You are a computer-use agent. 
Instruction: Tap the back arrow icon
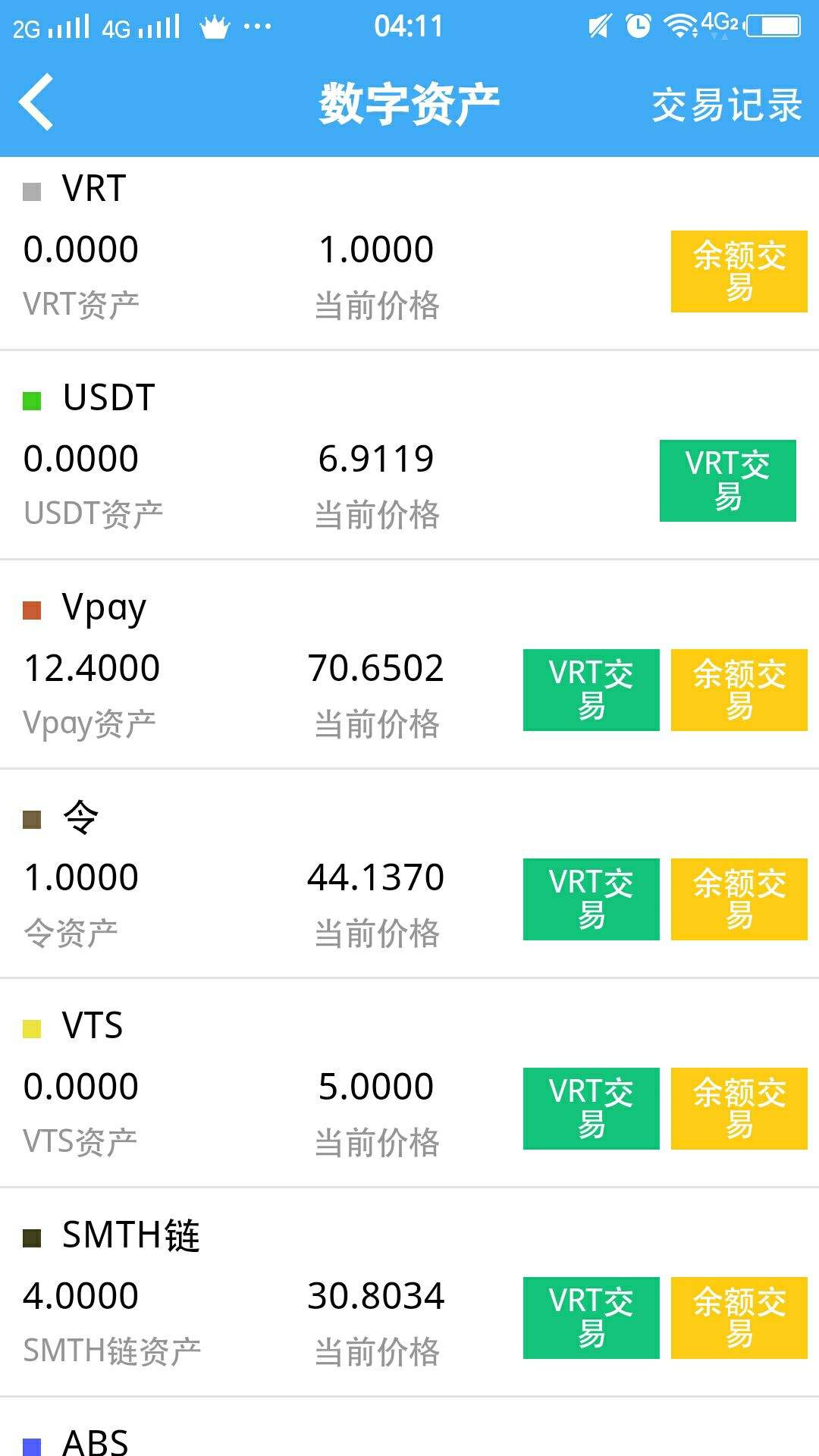[36, 102]
